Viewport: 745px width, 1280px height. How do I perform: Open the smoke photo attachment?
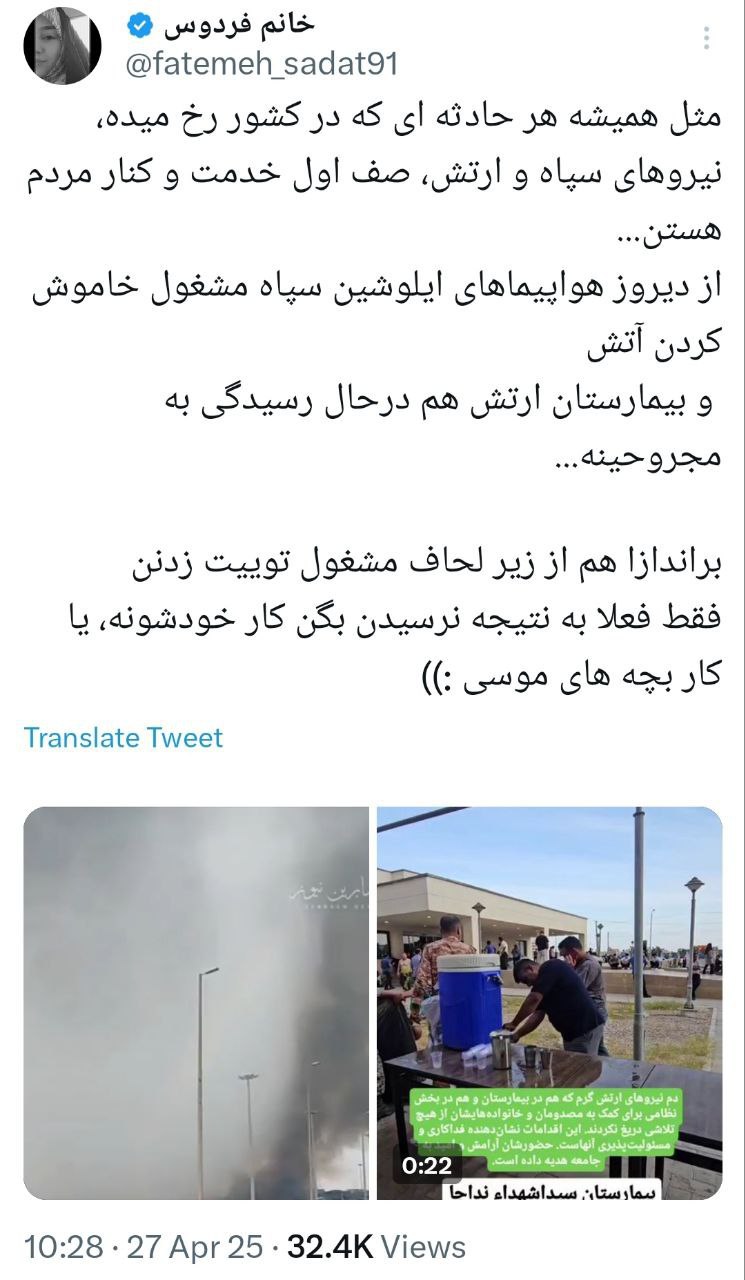196,1003
